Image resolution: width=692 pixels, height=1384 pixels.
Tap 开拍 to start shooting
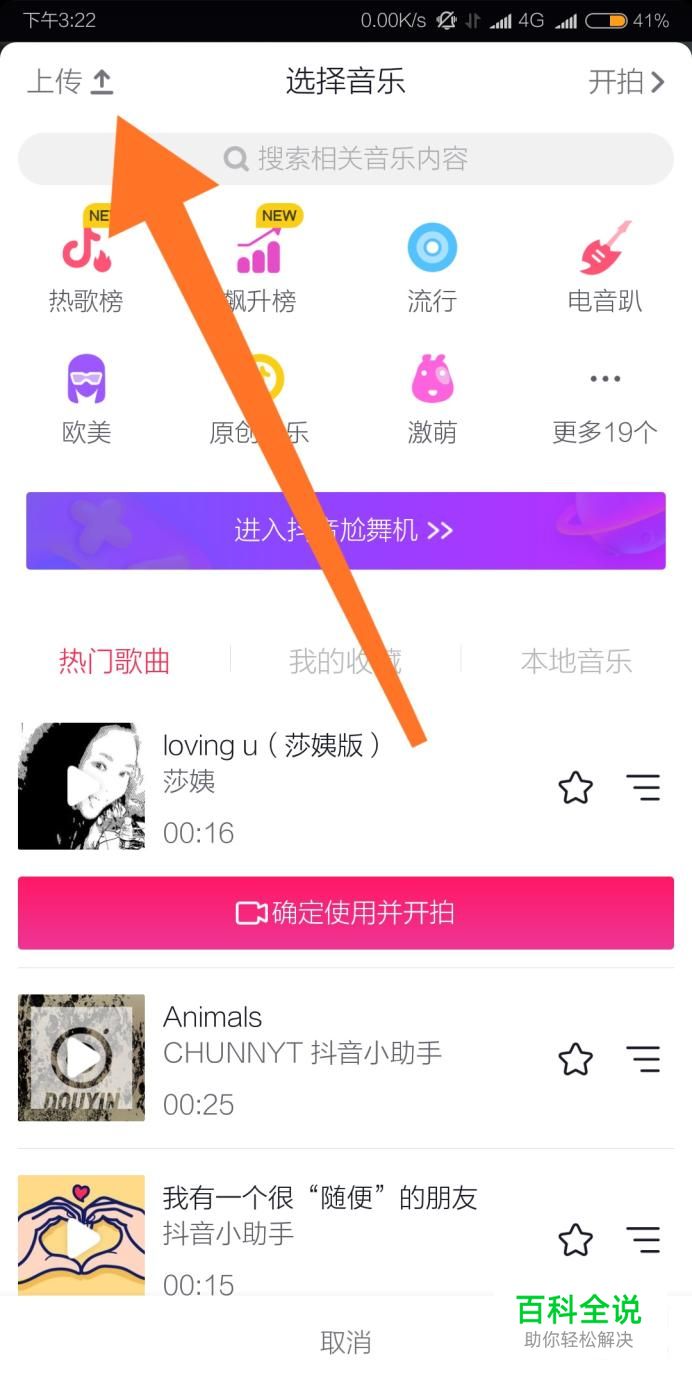point(626,82)
